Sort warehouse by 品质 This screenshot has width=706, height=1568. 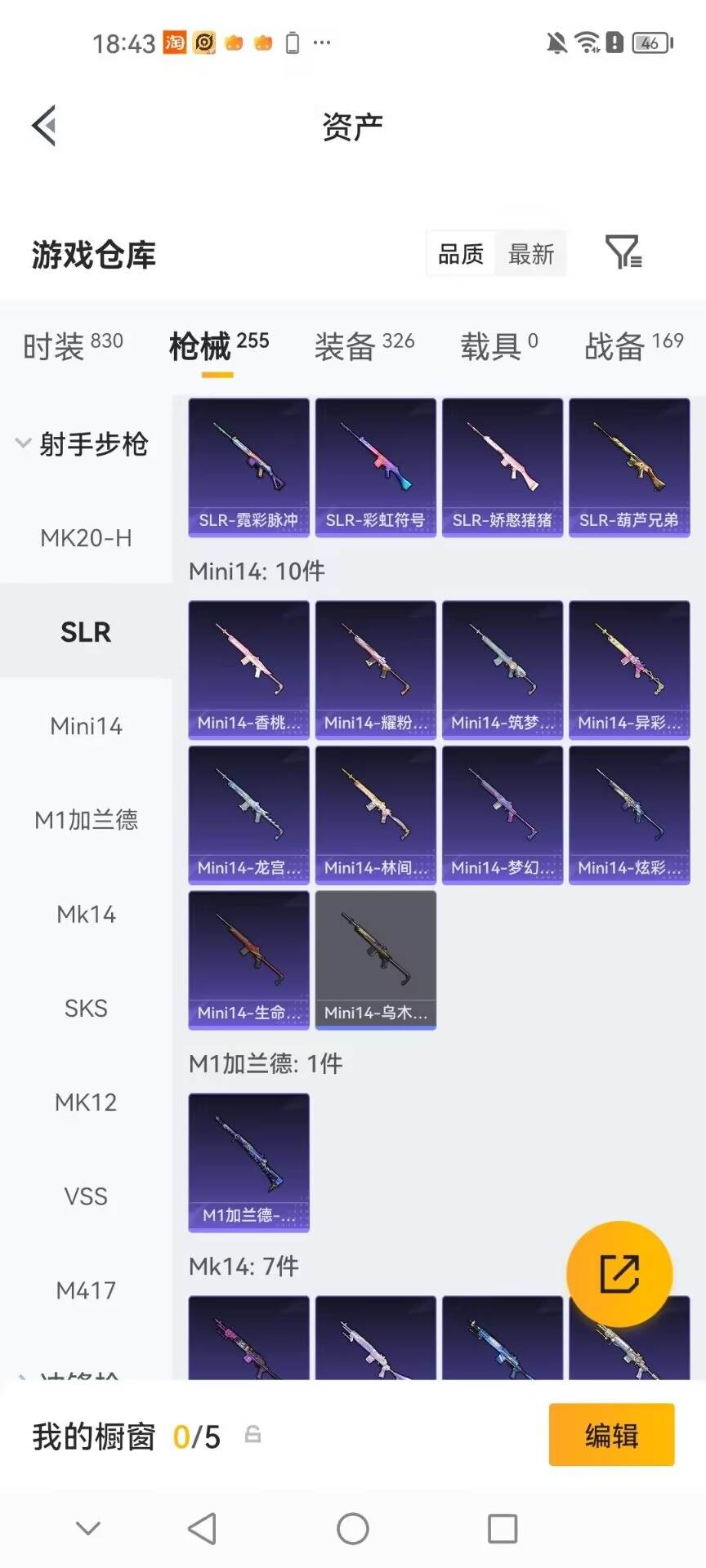(x=461, y=254)
